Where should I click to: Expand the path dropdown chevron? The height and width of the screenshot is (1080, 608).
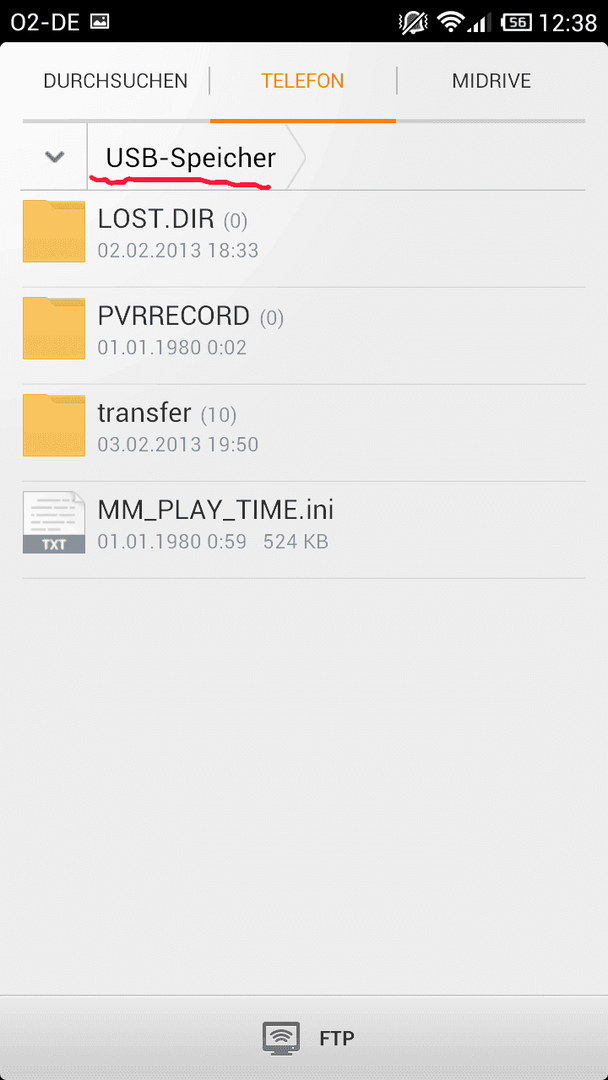[54, 157]
